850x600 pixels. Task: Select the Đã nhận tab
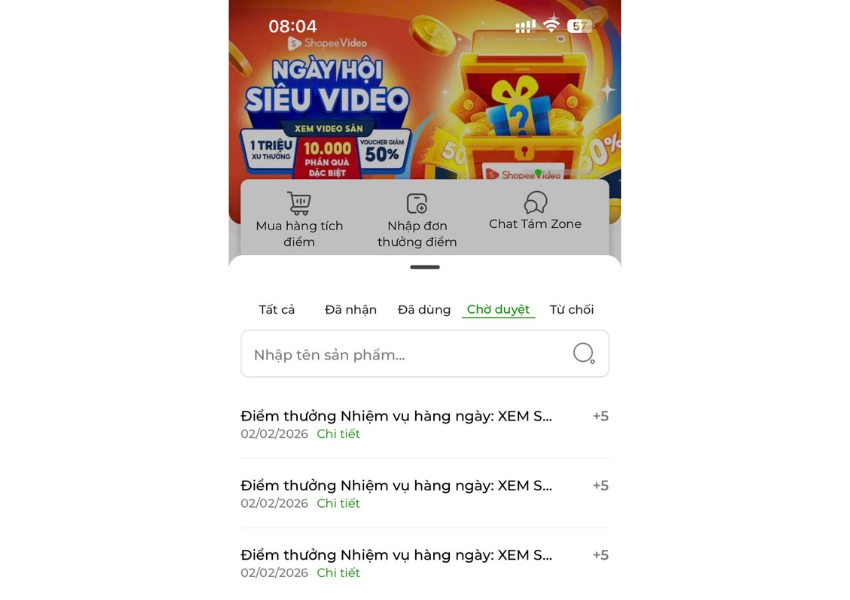tap(350, 309)
